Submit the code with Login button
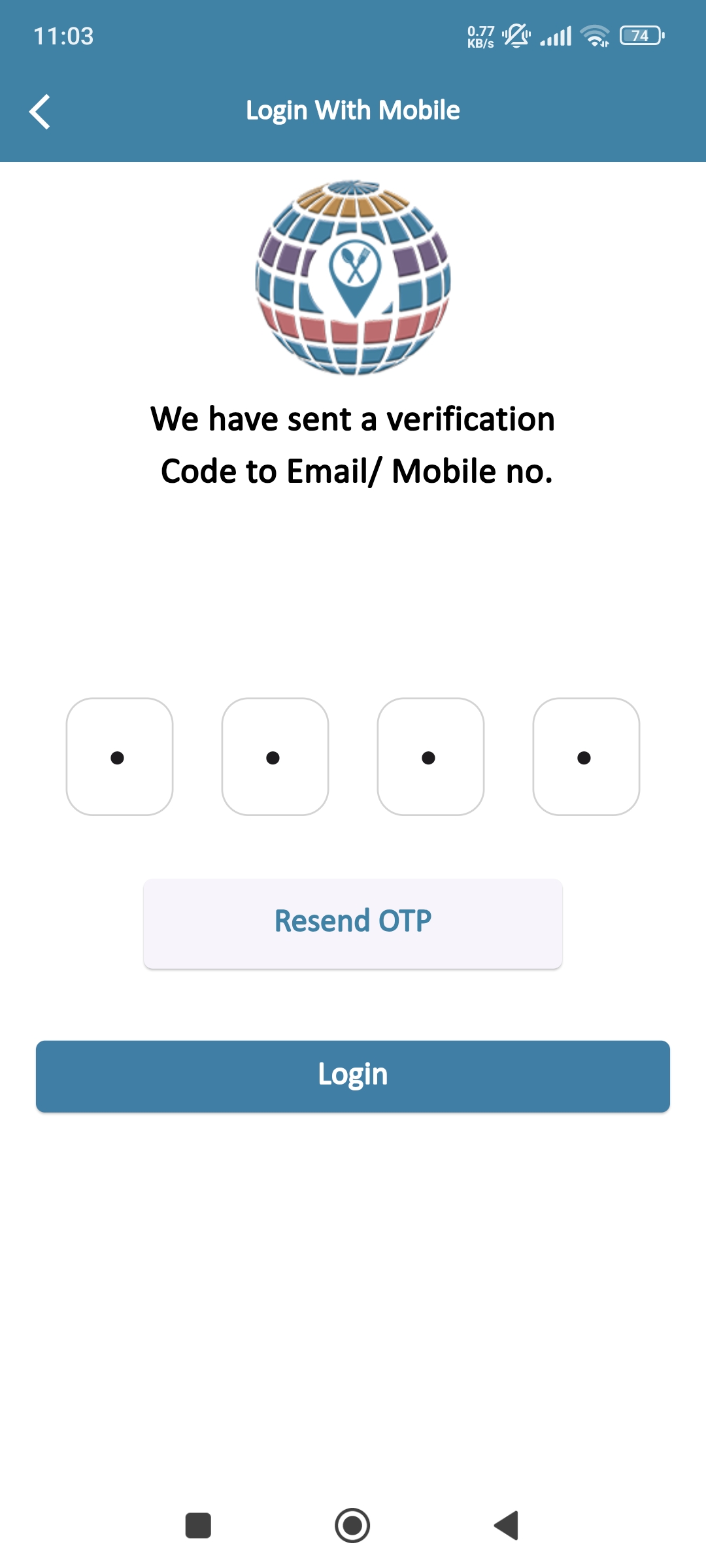The height and width of the screenshot is (1568, 706). tap(353, 1076)
